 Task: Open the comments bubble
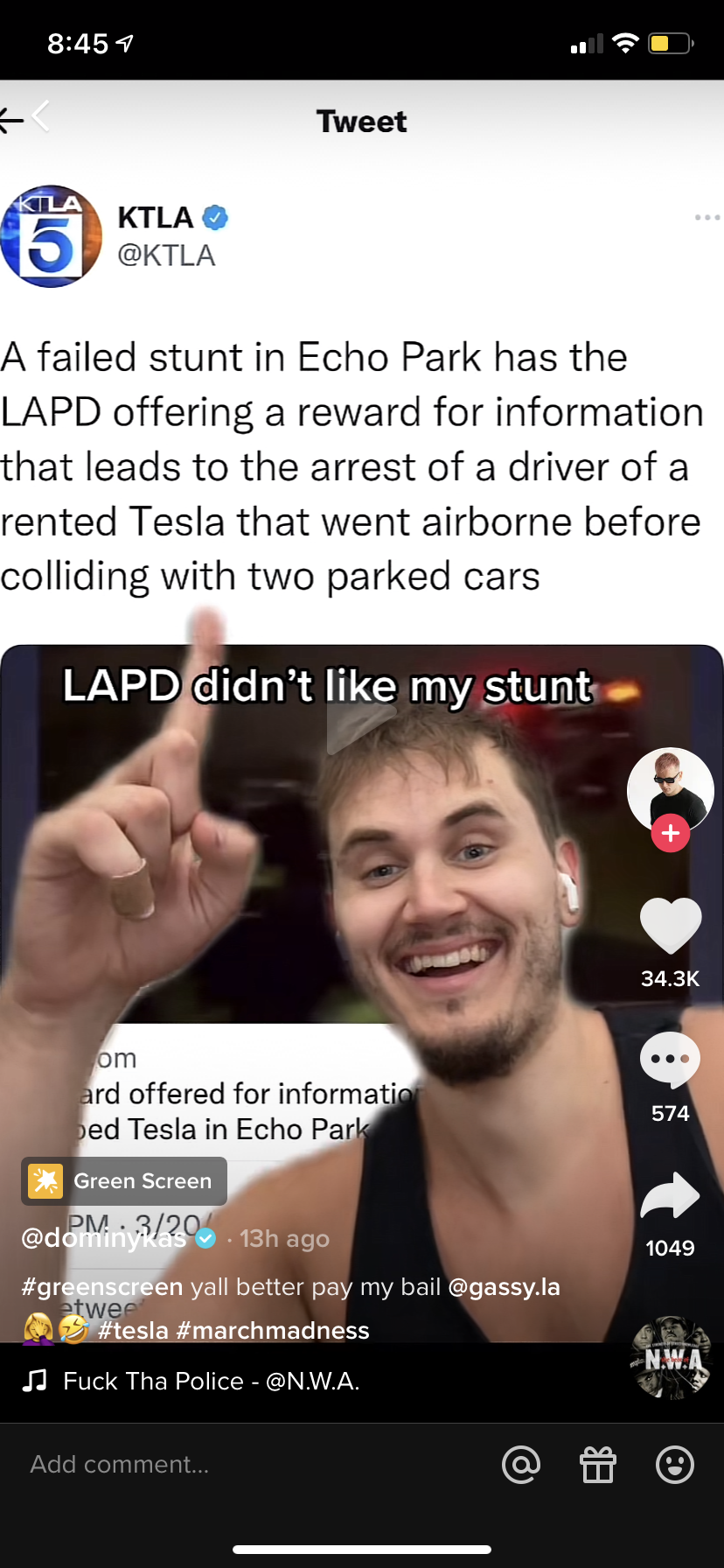671,1060
